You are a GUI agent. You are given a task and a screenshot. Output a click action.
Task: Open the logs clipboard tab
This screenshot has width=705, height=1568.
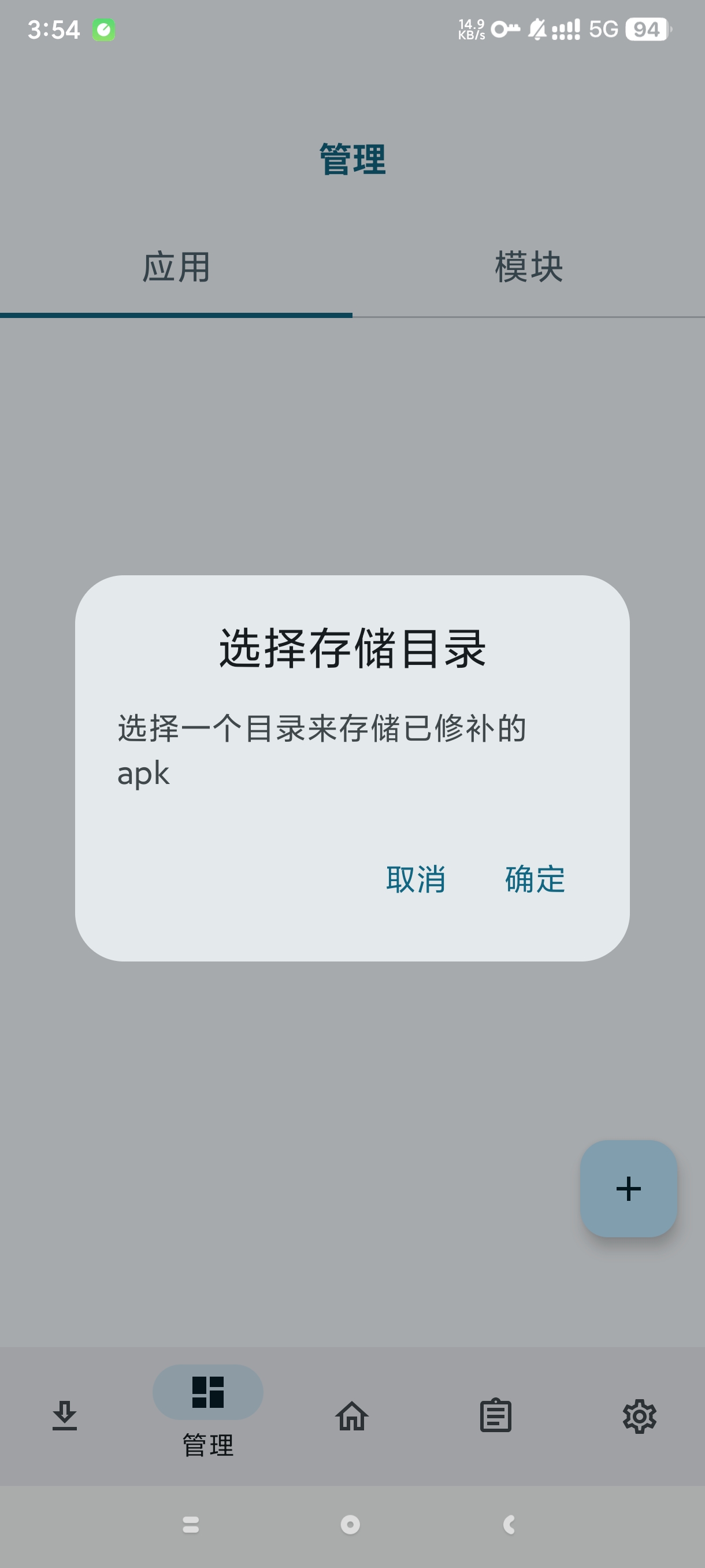pyautogui.click(x=495, y=1416)
